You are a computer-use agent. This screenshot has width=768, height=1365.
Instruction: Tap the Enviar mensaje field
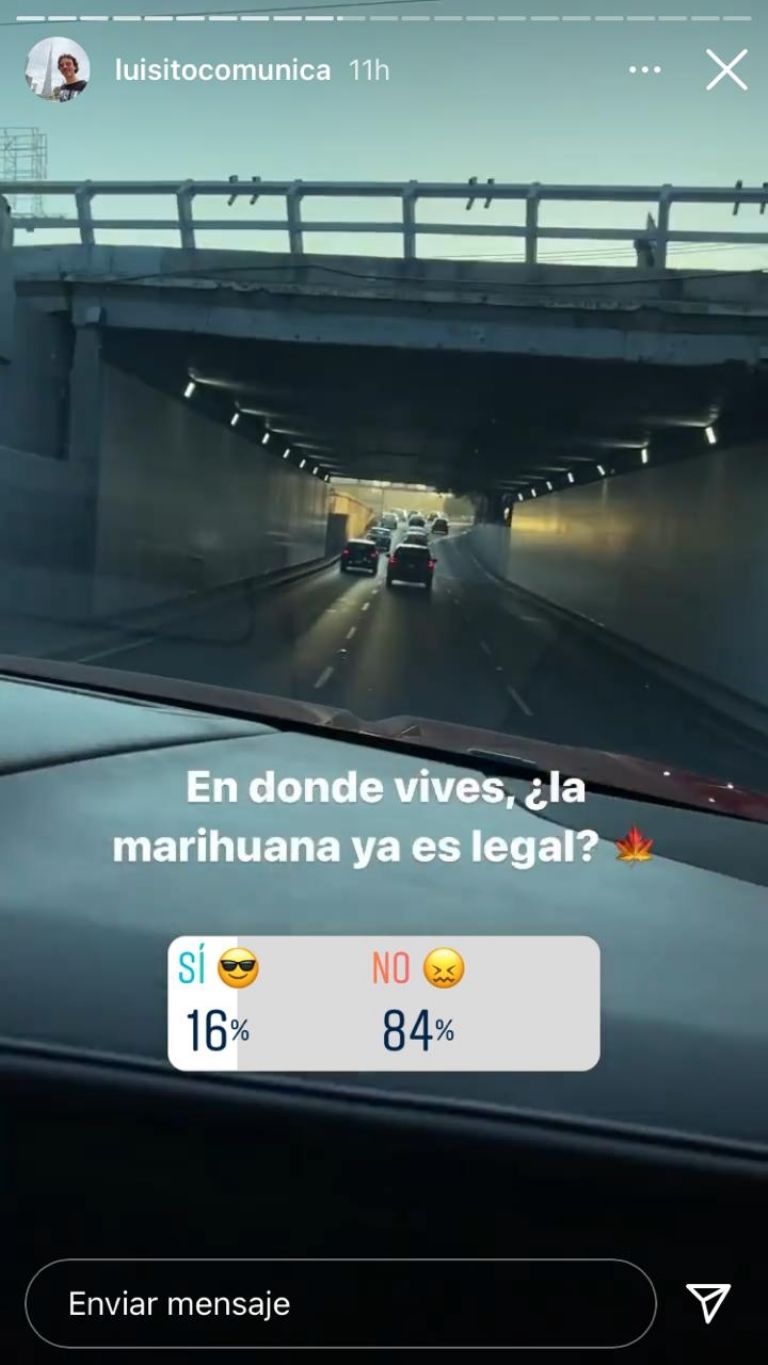click(340, 1303)
